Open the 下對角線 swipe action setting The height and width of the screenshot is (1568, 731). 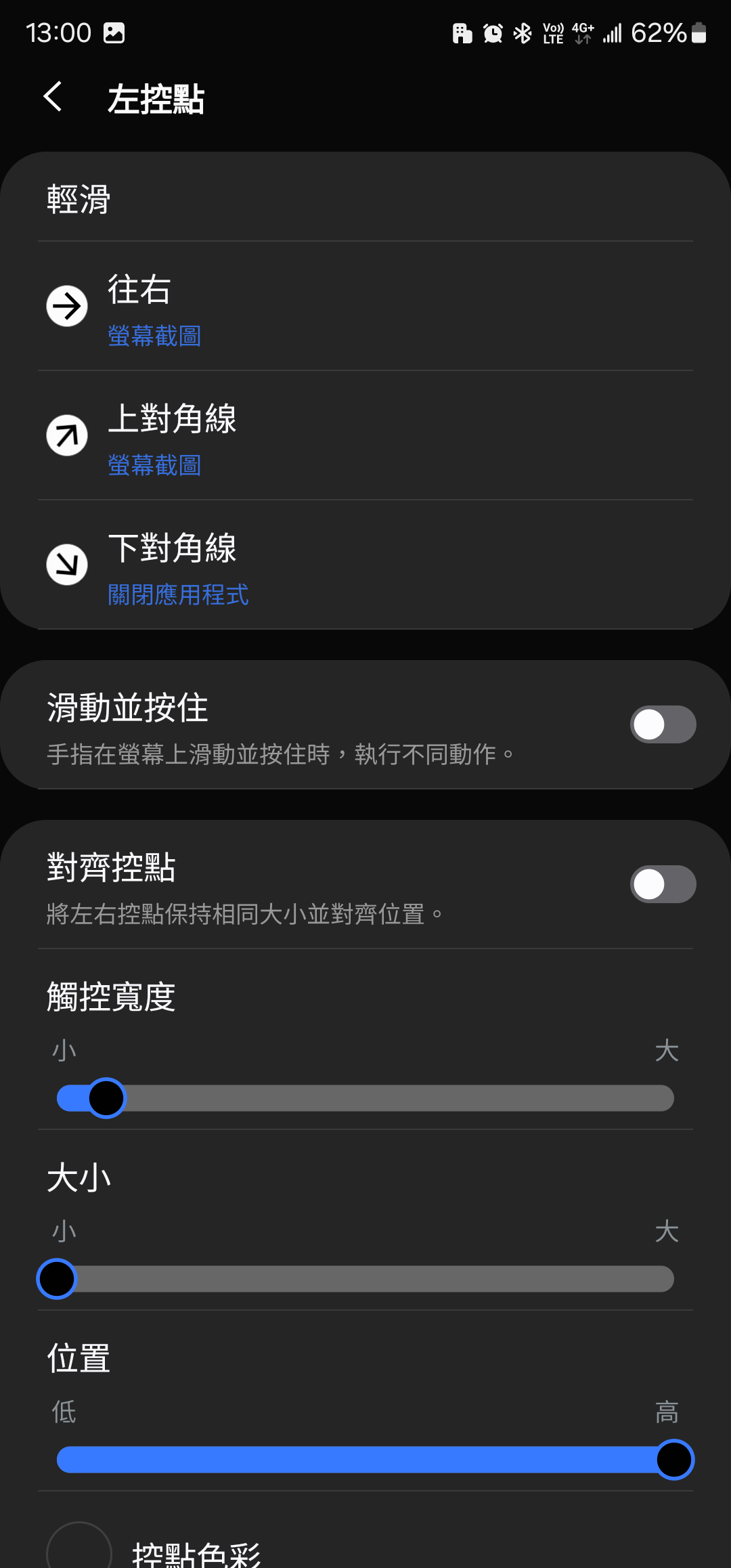tap(365, 565)
